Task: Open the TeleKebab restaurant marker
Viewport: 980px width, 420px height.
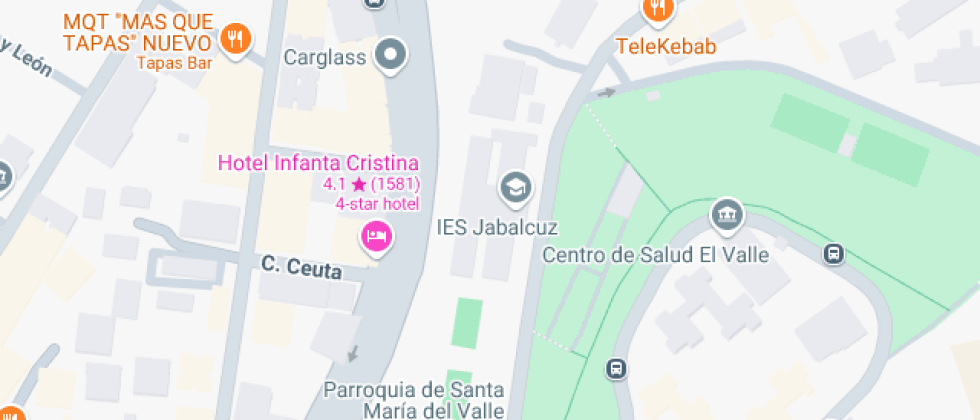Action: [x=657, y=10]
